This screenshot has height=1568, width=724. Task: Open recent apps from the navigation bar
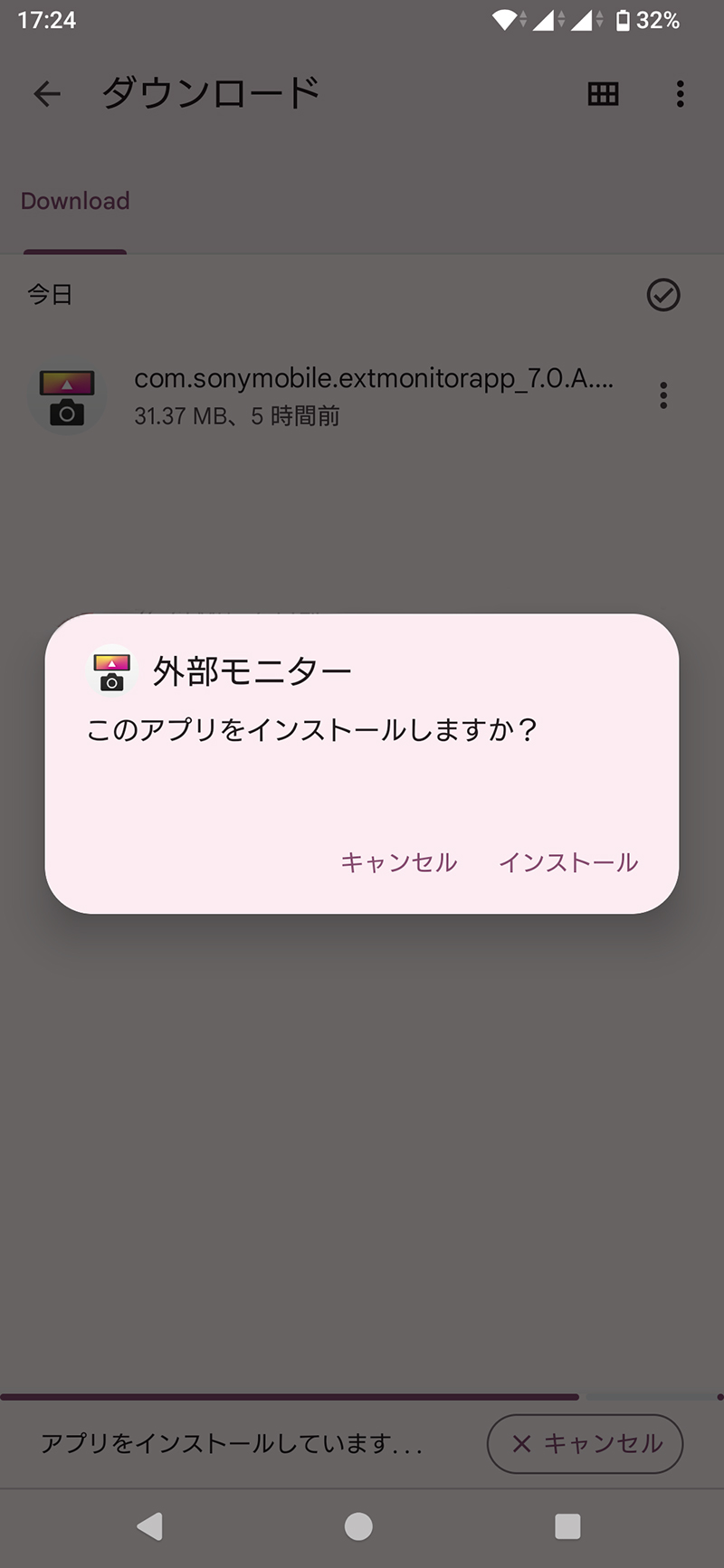pos(567,1526)
